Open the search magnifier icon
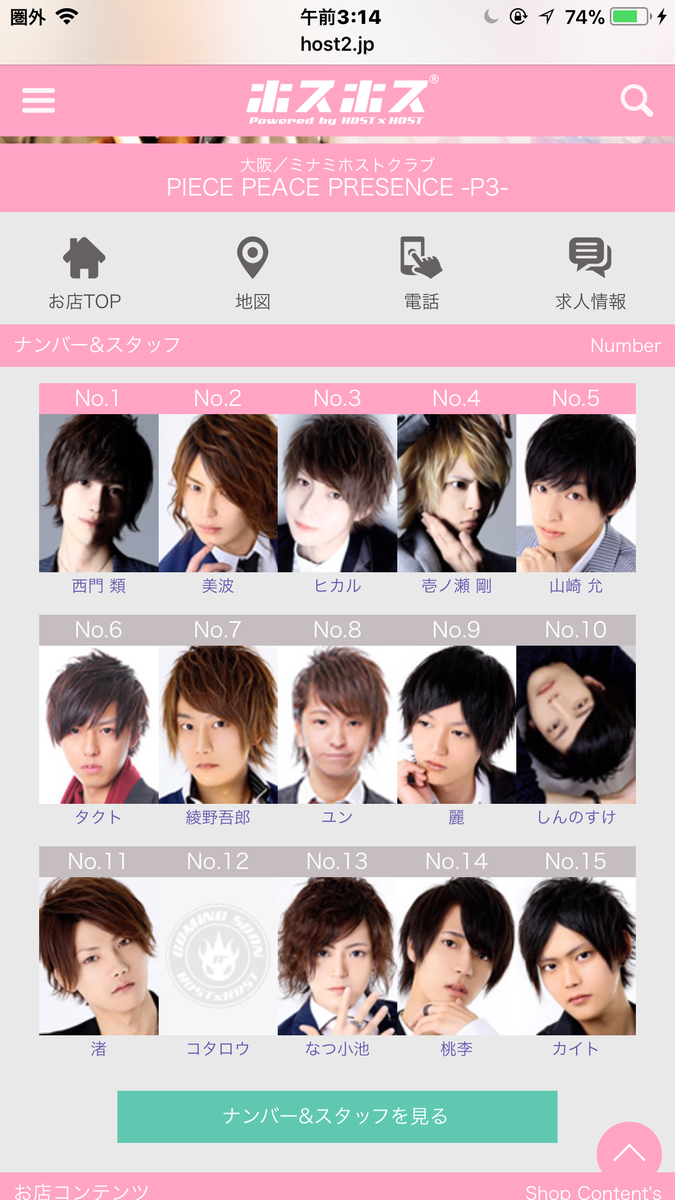675x1200 pixels. [636, 100]
